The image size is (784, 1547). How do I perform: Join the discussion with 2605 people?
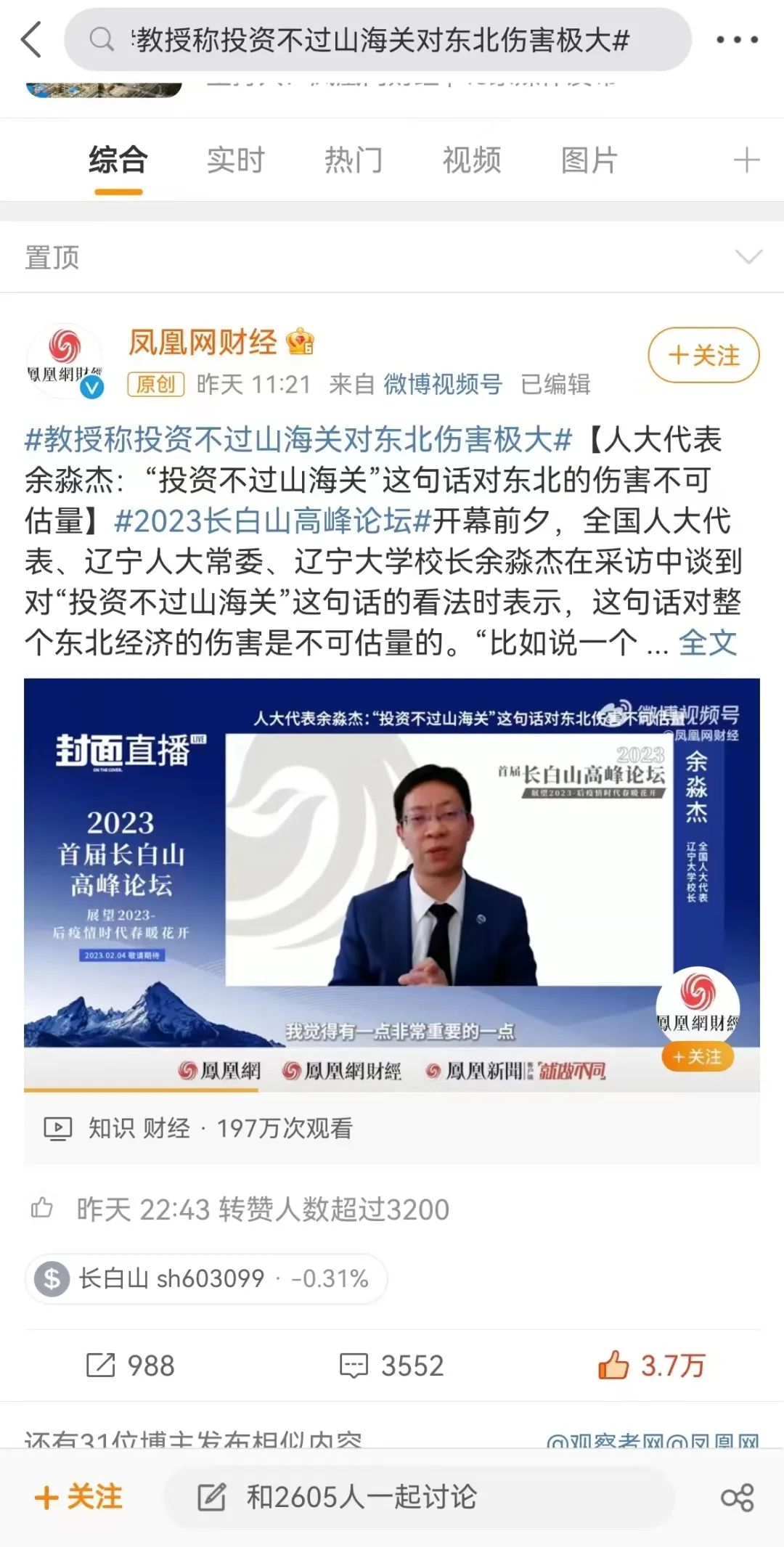pos(417,1497)
